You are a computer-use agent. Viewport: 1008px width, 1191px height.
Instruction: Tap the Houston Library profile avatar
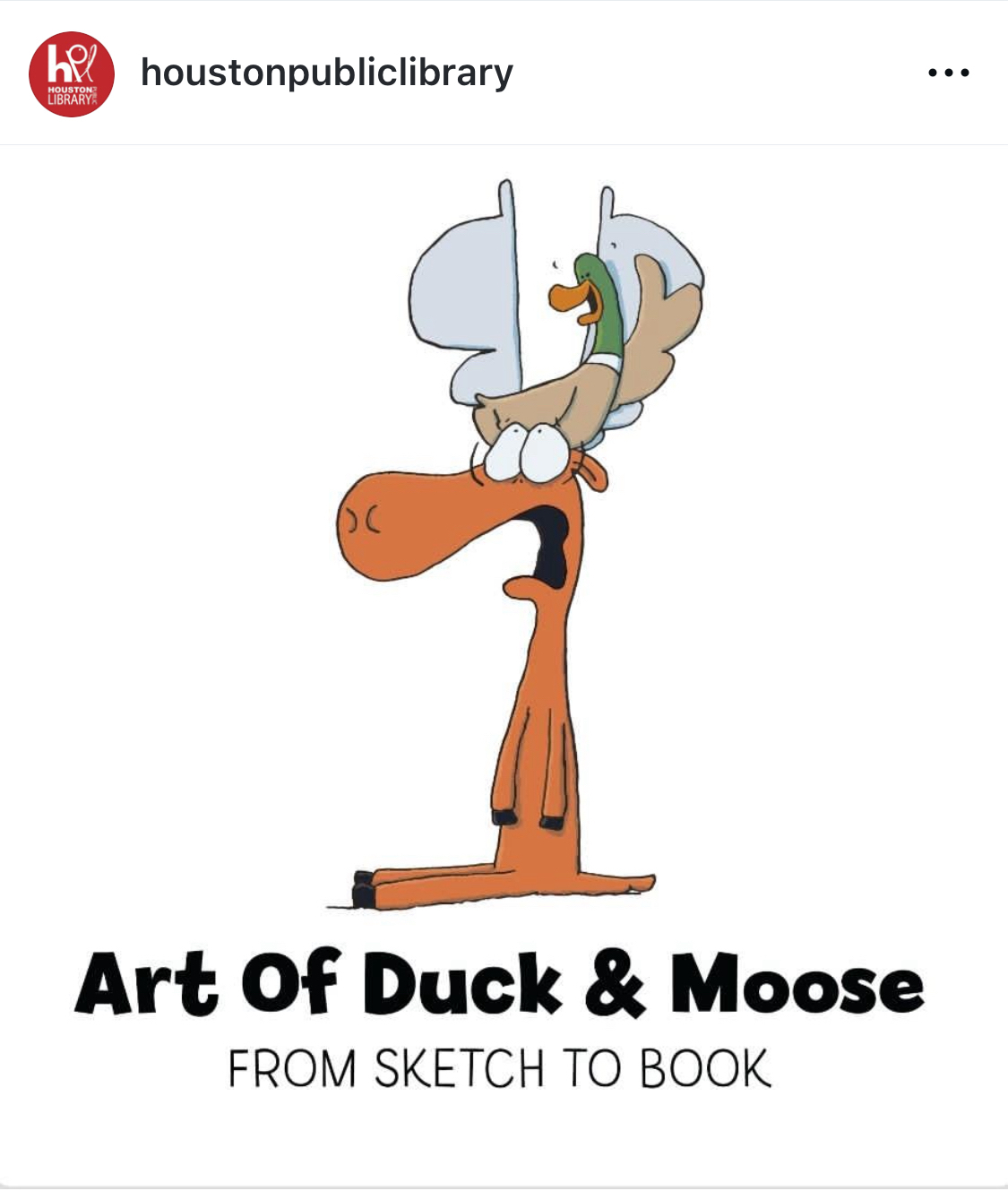click(72, 74)
